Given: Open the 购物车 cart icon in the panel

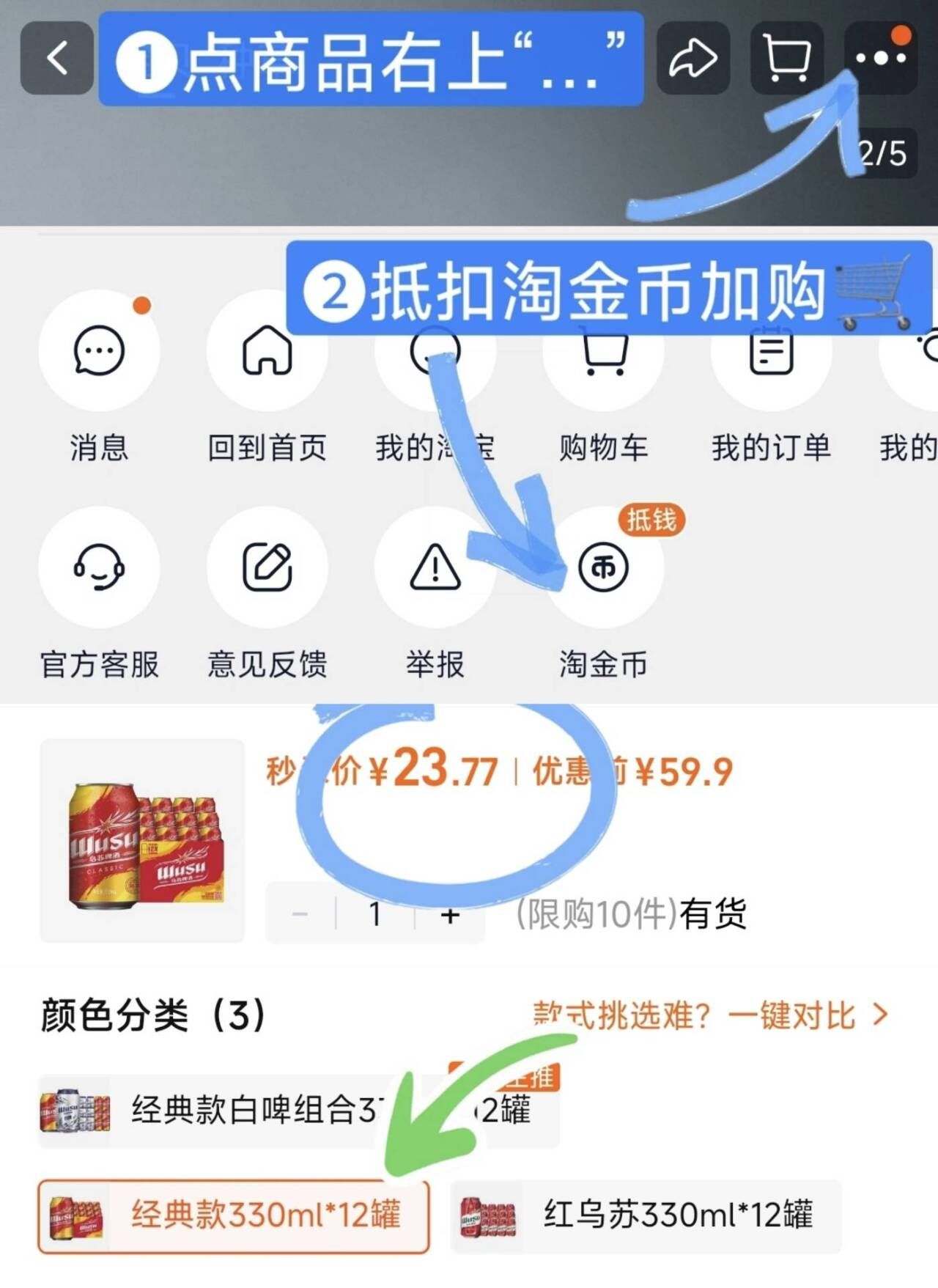Looking at the screenshot, I should [602, 352].
